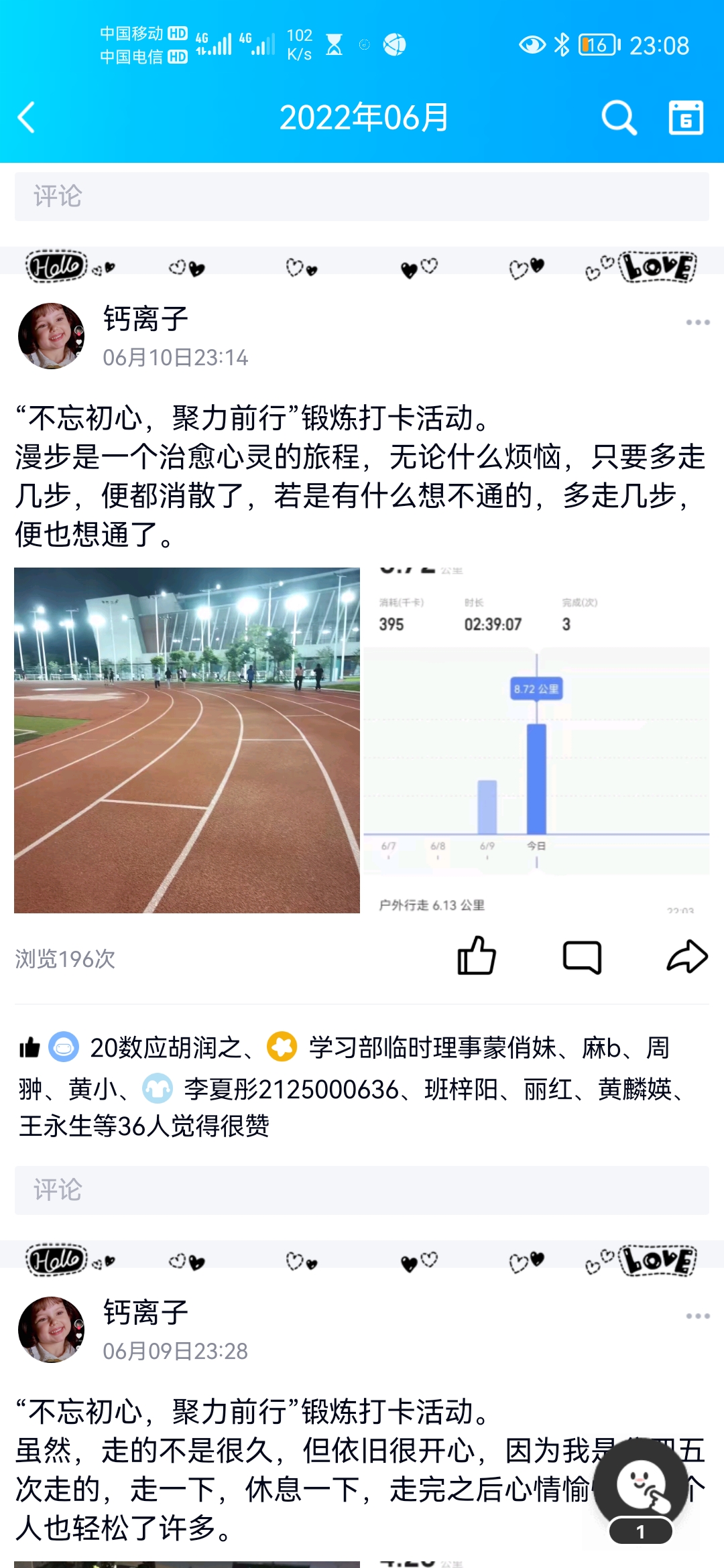This screenshot has width=724, height=1568.
Task: View the running track photo
Action: (187, 740)
